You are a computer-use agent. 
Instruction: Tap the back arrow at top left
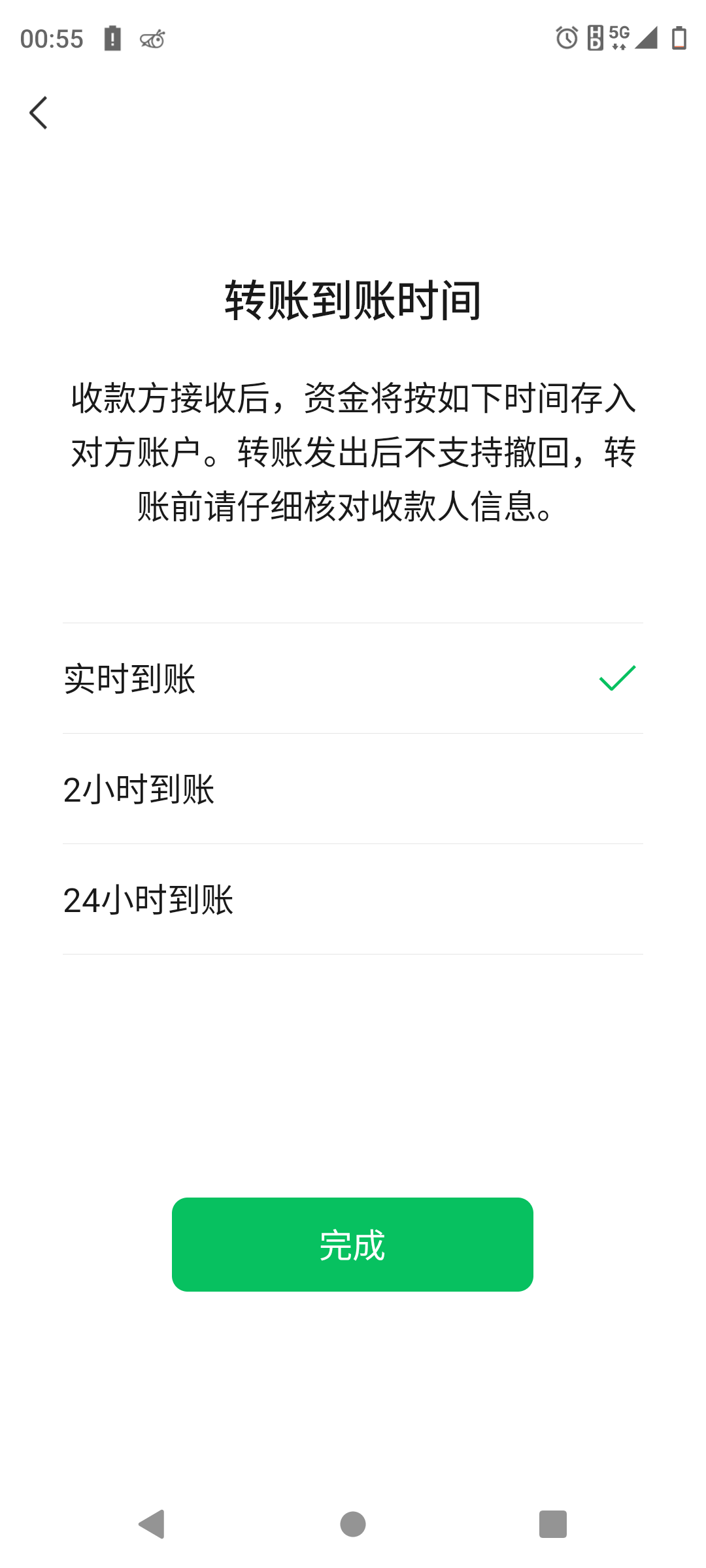click(x=38, y=112)
